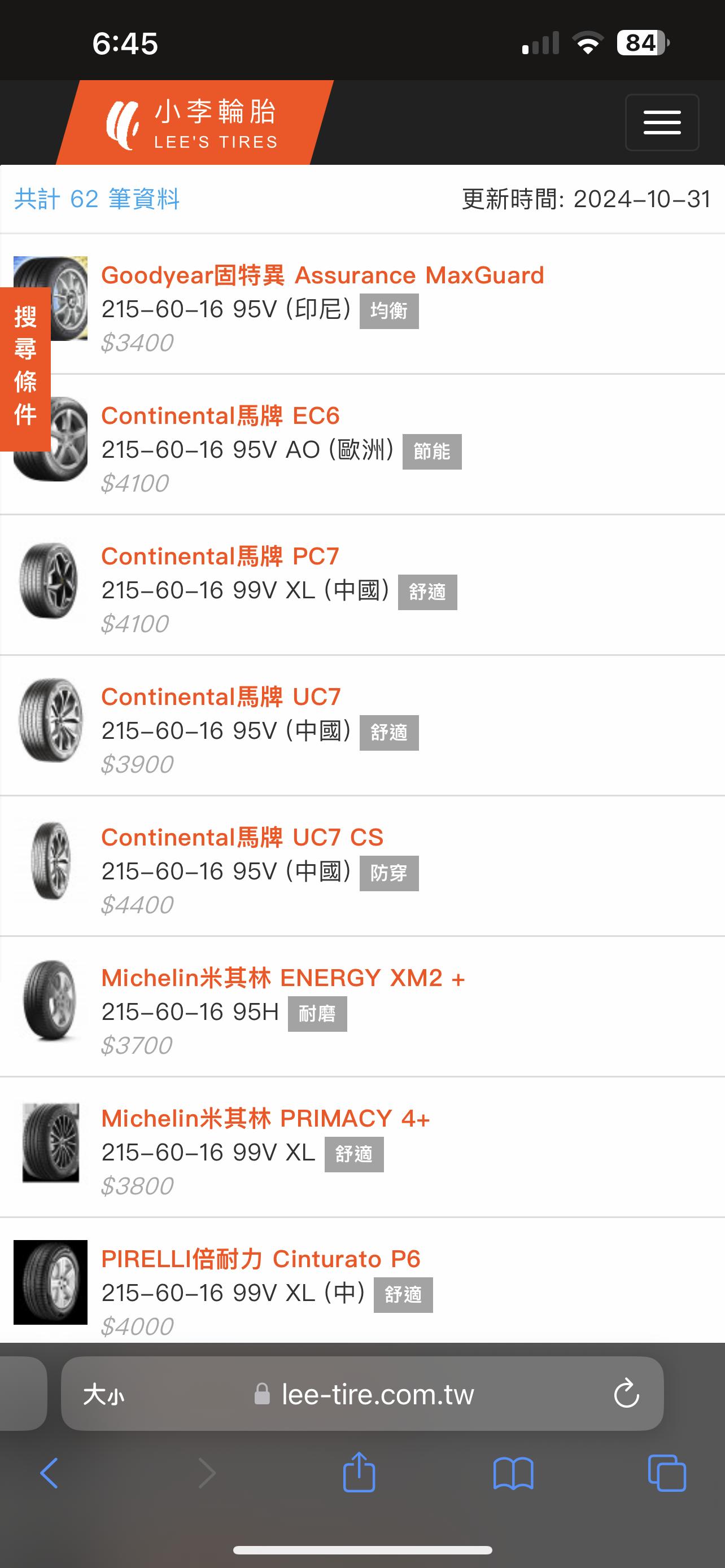725x1568 pixels.
Task: Open Goodyear Assurance MaxGuard tire listing
Action: [322, 276]
